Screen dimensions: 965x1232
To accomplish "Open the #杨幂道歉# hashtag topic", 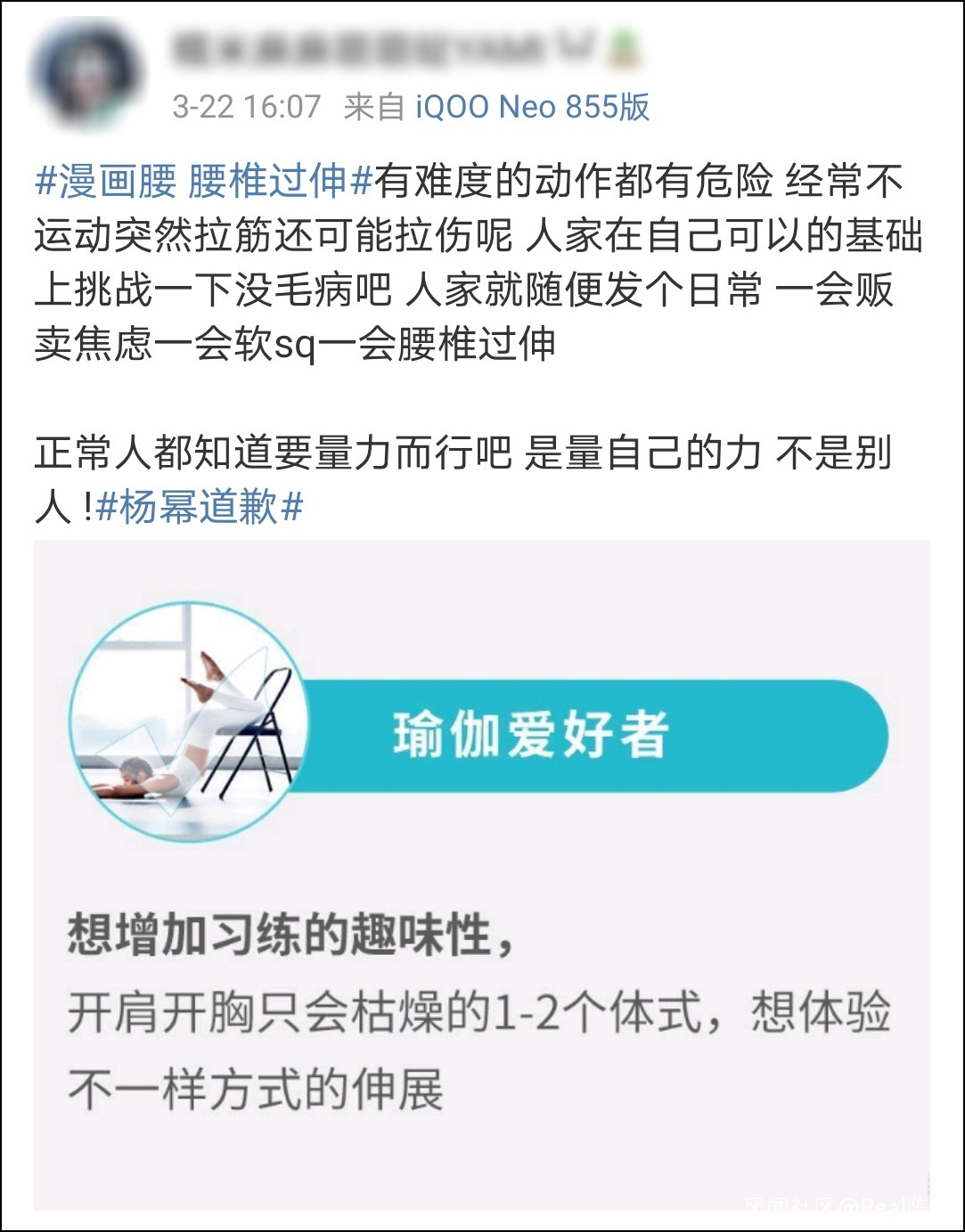I will click(200, 507).
